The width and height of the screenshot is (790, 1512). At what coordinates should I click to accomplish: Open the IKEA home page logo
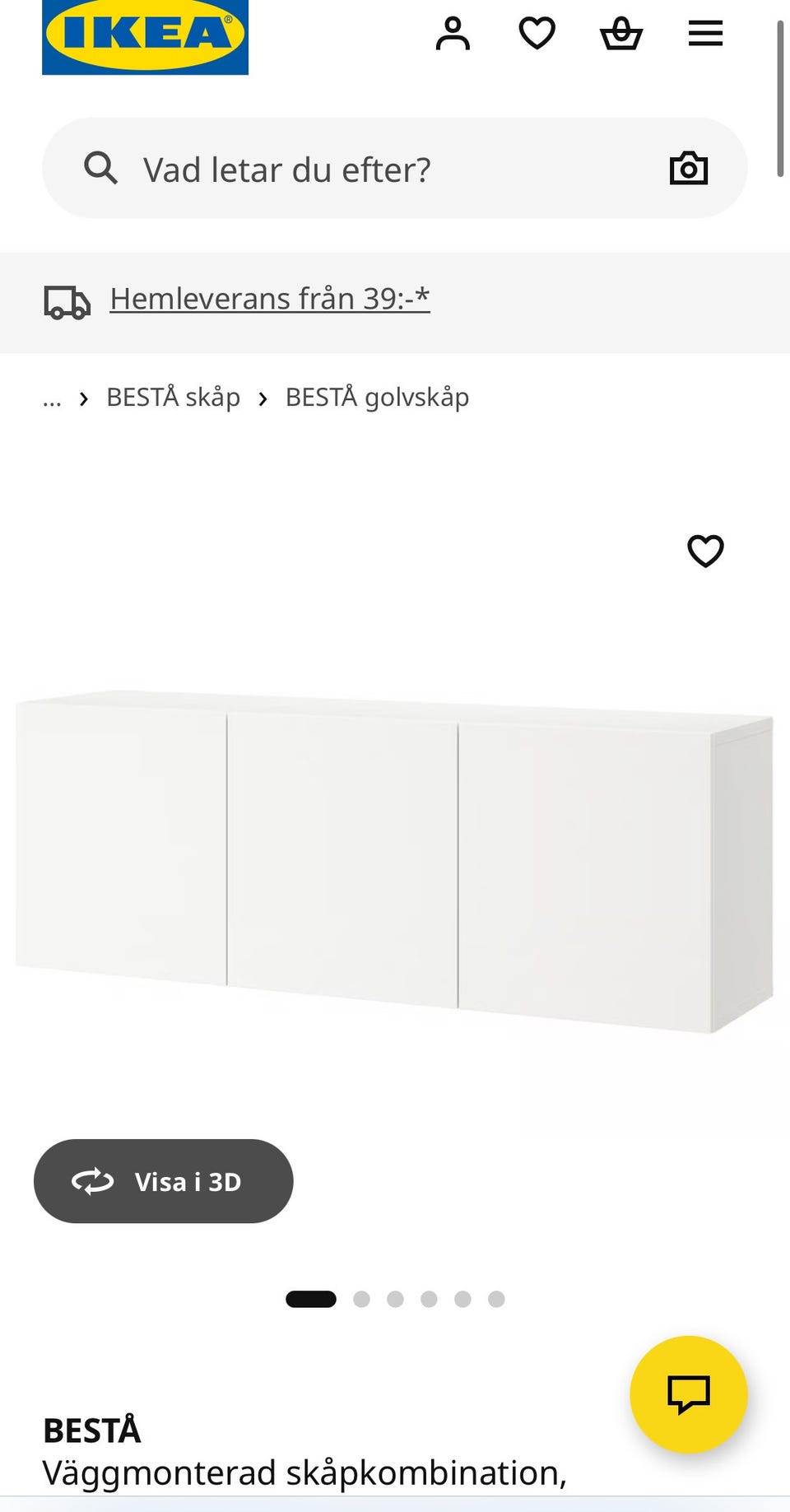(x=145, y=35)
